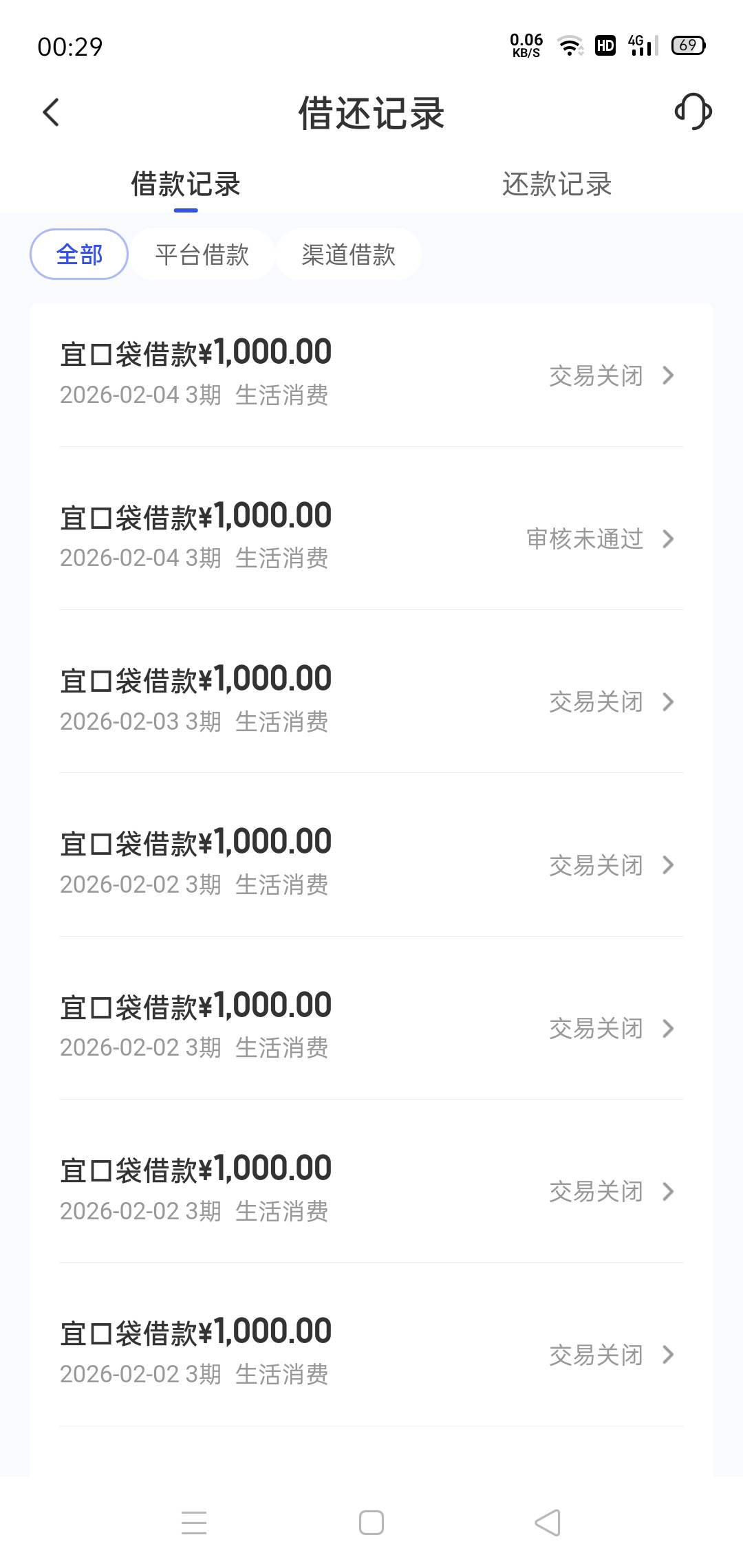This screenshot has height=1568, width=743.
Task: Filter by 渠道借款
Action: point(348,254)
